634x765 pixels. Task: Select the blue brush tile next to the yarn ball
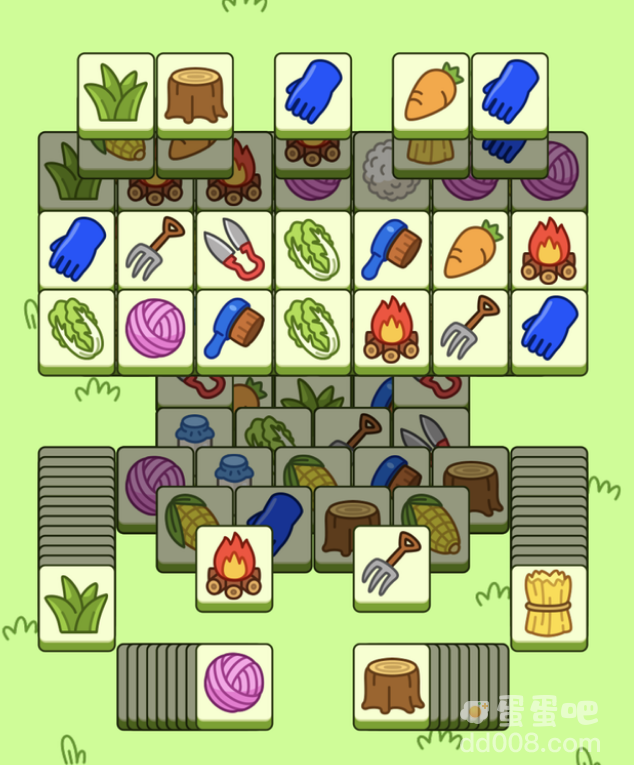tap(235, 328)
